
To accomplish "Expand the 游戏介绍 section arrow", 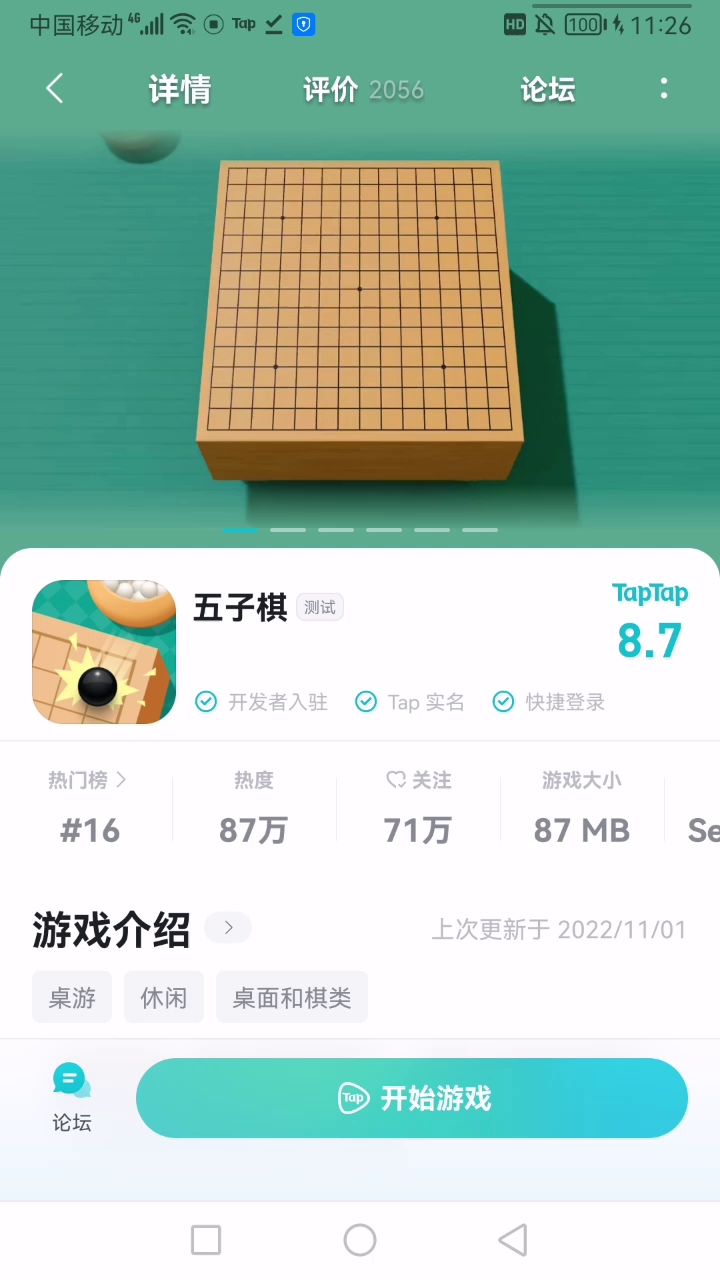I will pyautogui.click(x=228, y=928).
